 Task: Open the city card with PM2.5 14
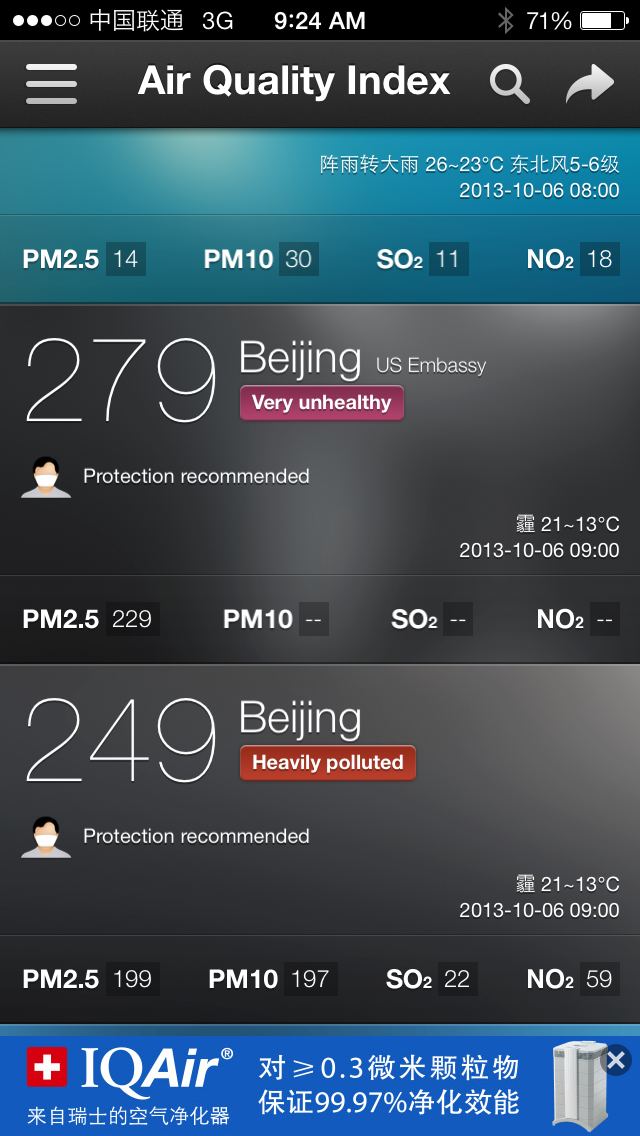pos(320,215)
